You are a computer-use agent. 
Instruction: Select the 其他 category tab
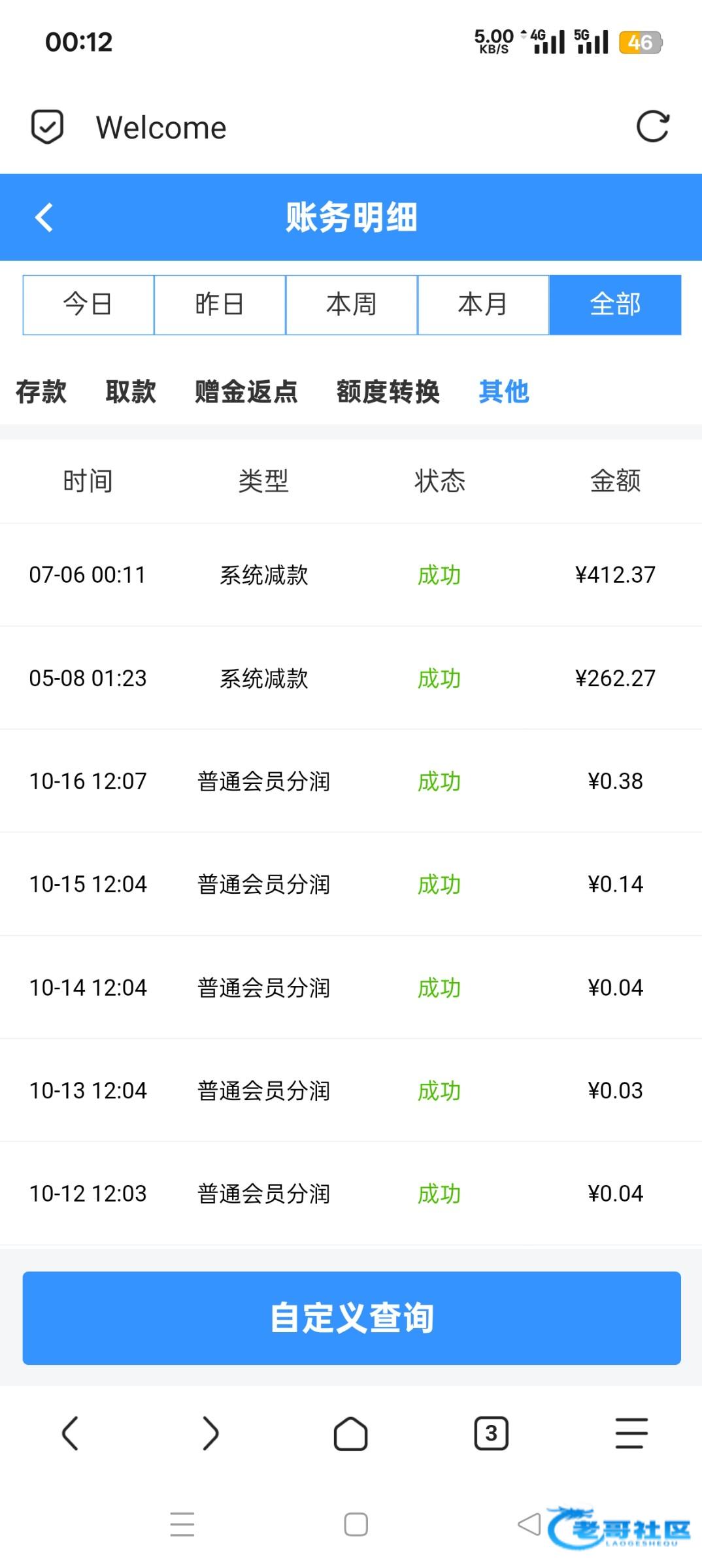tap(503, 392)
